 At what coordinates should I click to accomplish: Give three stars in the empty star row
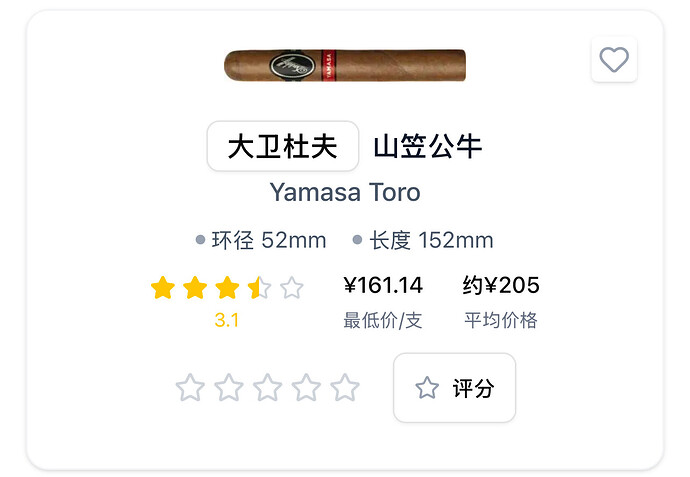tap(267, 388)
